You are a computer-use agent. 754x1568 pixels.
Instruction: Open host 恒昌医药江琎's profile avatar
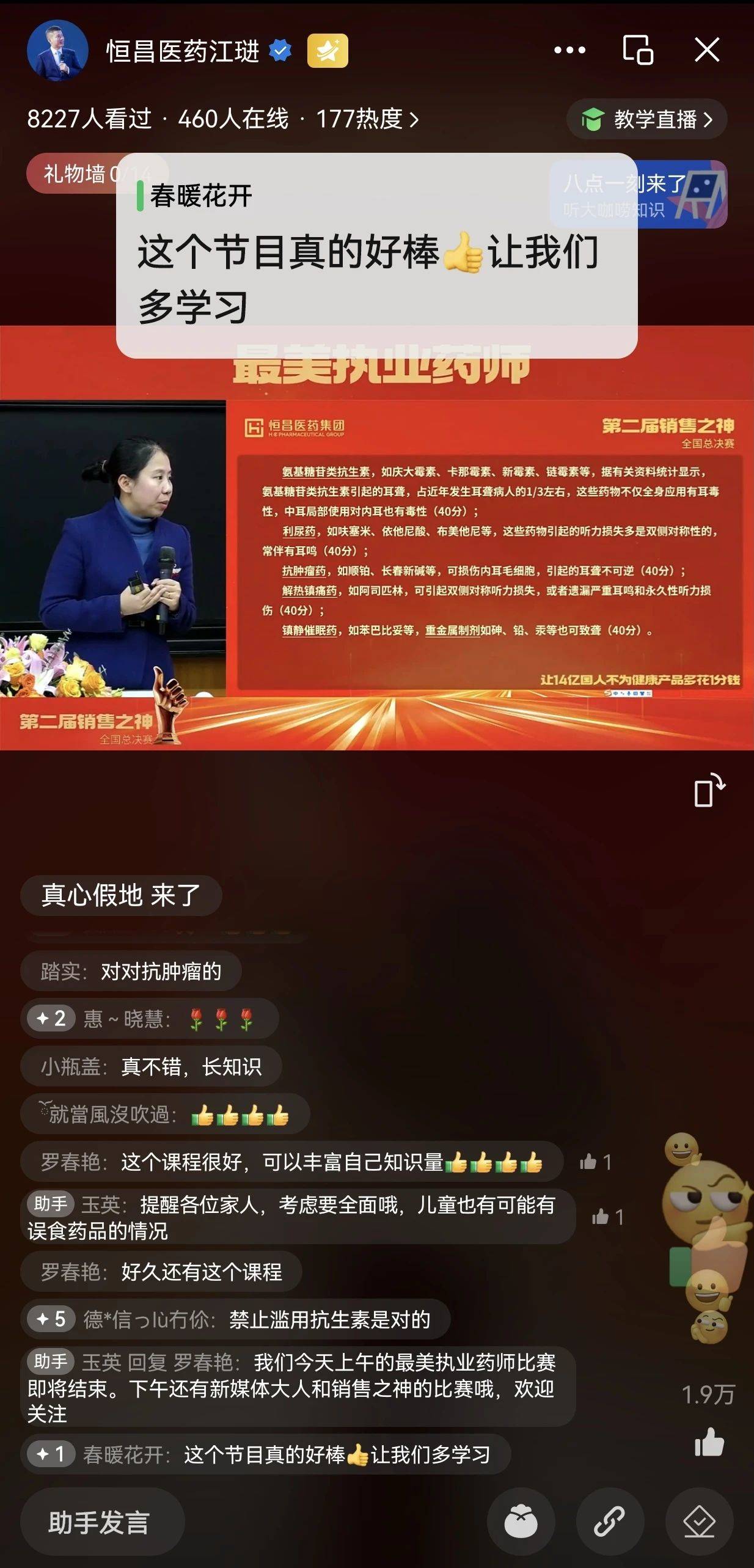(x=58, y=51)
